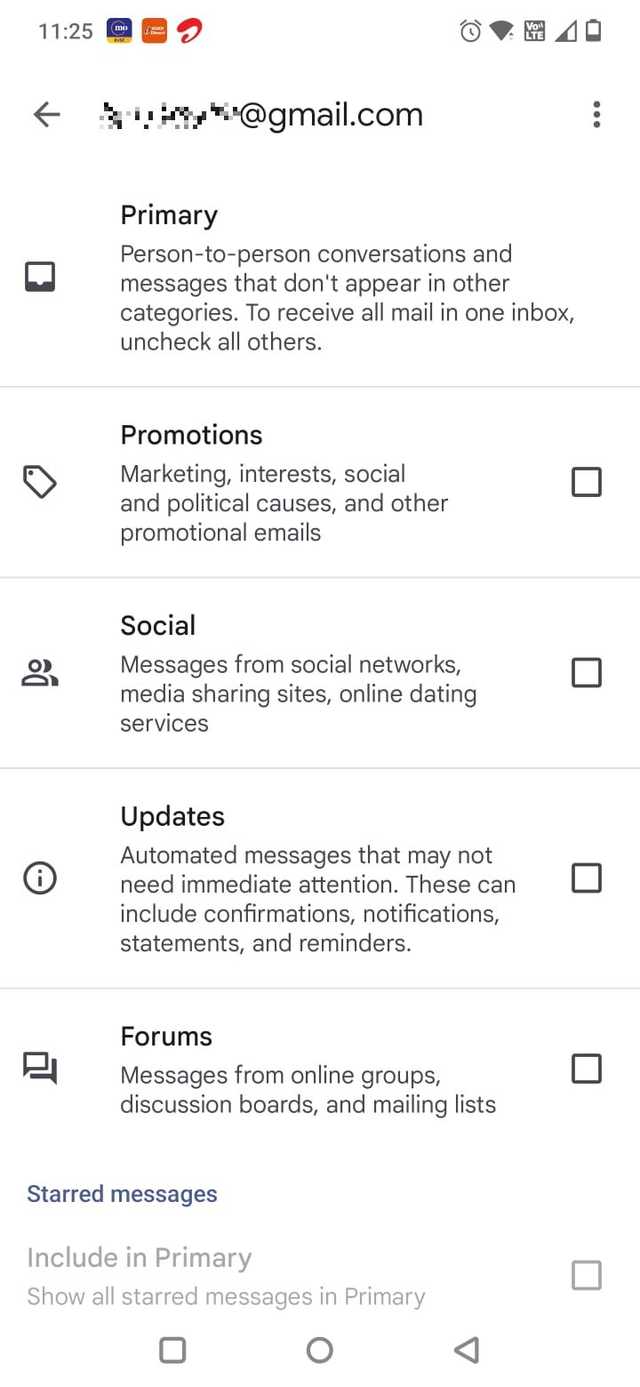Enable the Promotions category checkbox
Viewport: 640px width, 1387px height.
[586, 482]
